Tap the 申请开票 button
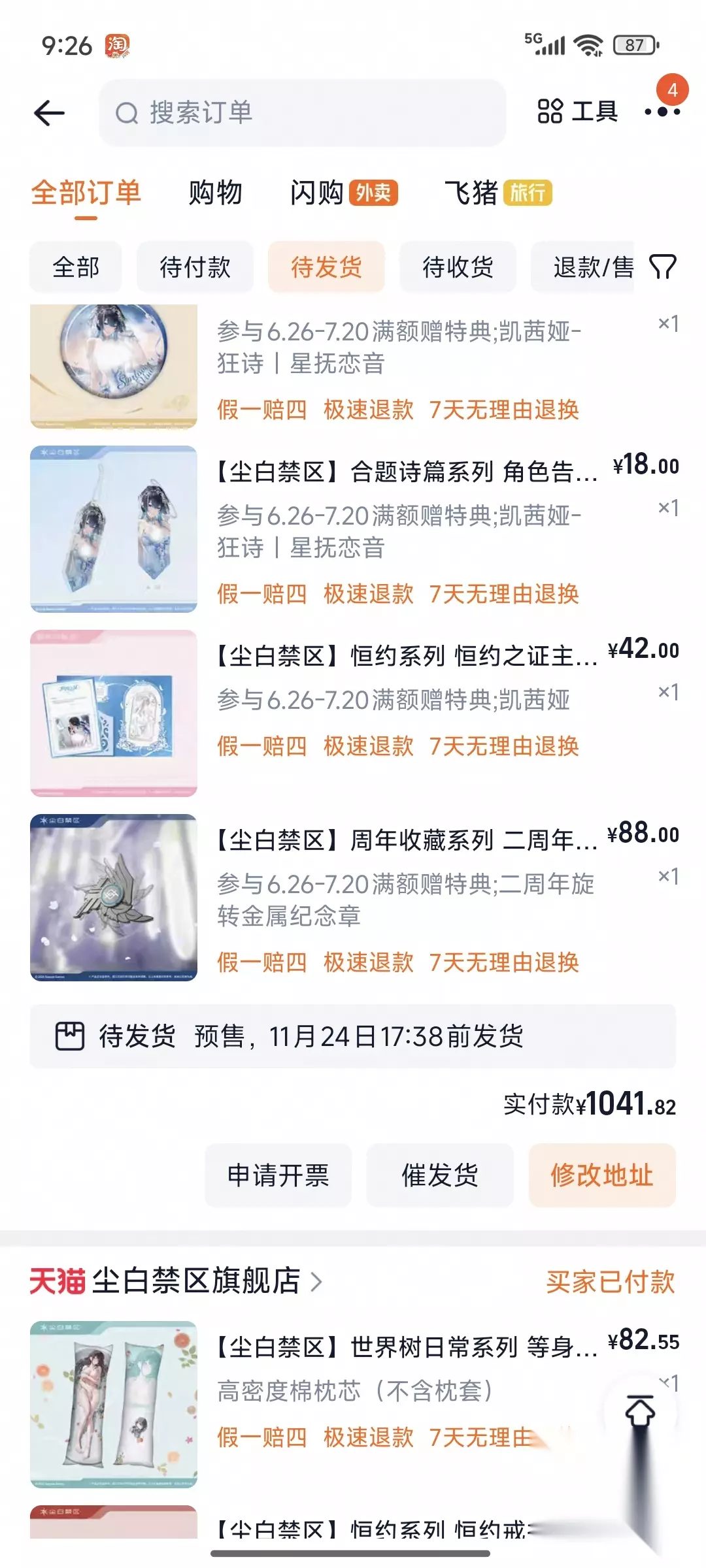Screen dimensions: 706x1568 point(278,1175)
